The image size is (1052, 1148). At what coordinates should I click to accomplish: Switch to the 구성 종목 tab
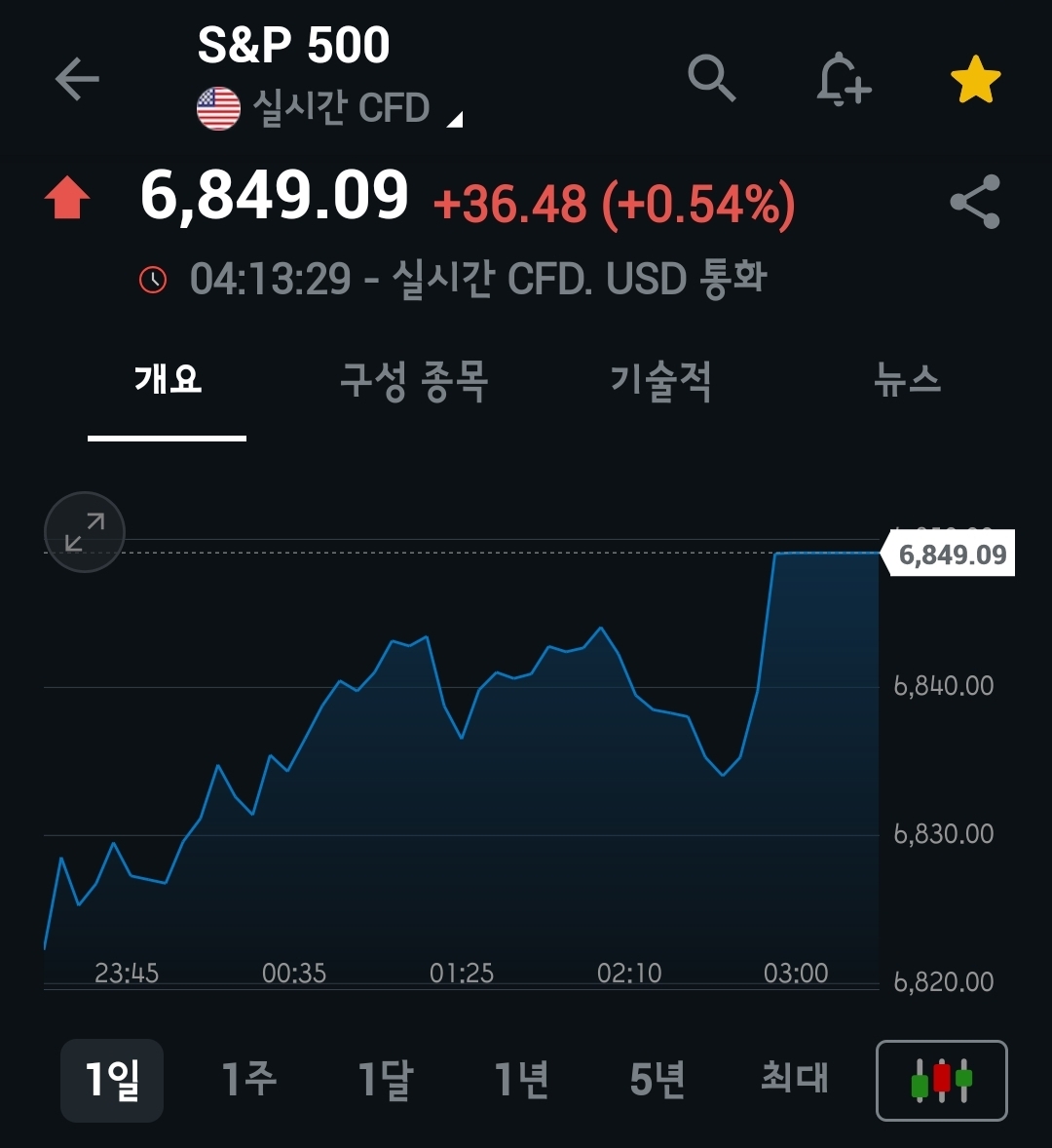(414, 380)
